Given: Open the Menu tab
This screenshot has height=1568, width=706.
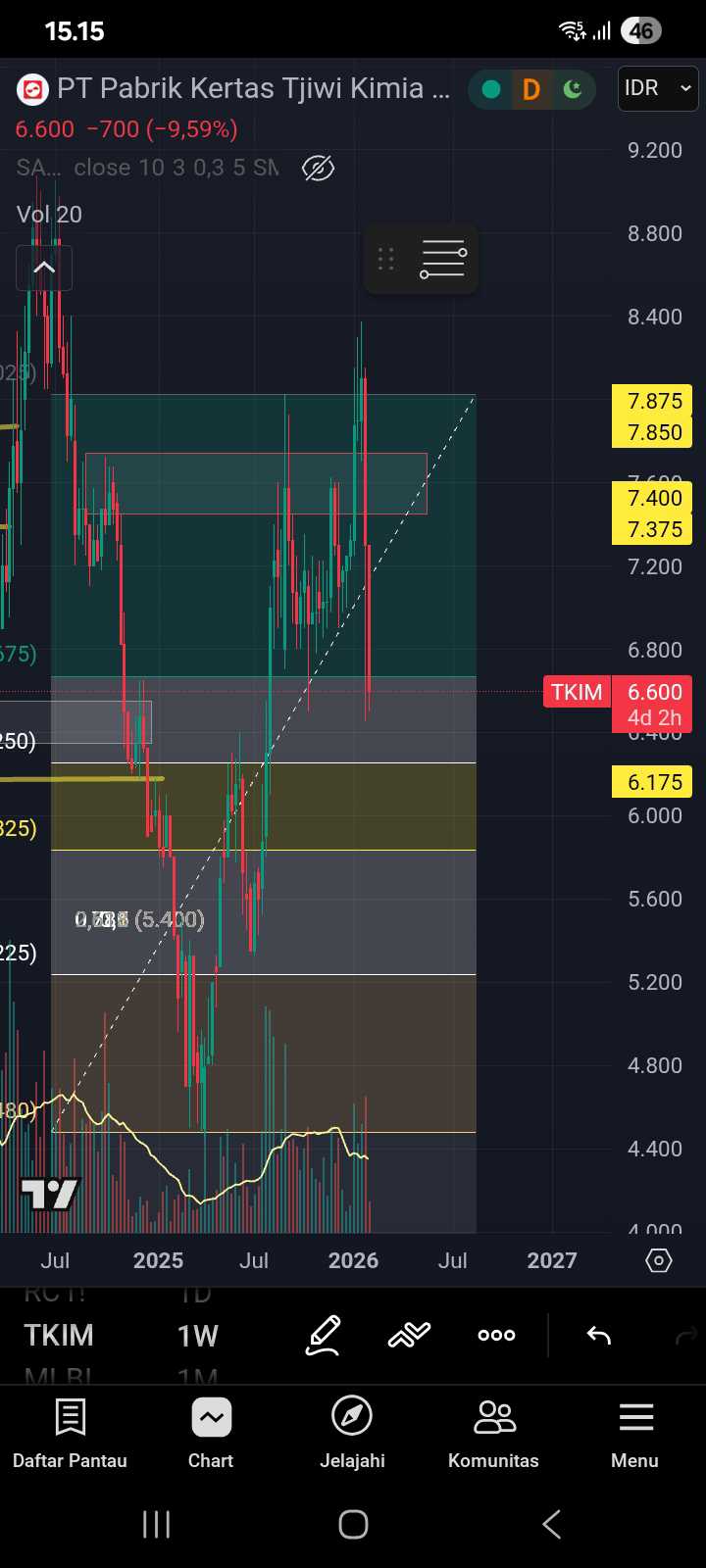Looking at the screenshot, I should [634, 1433].
